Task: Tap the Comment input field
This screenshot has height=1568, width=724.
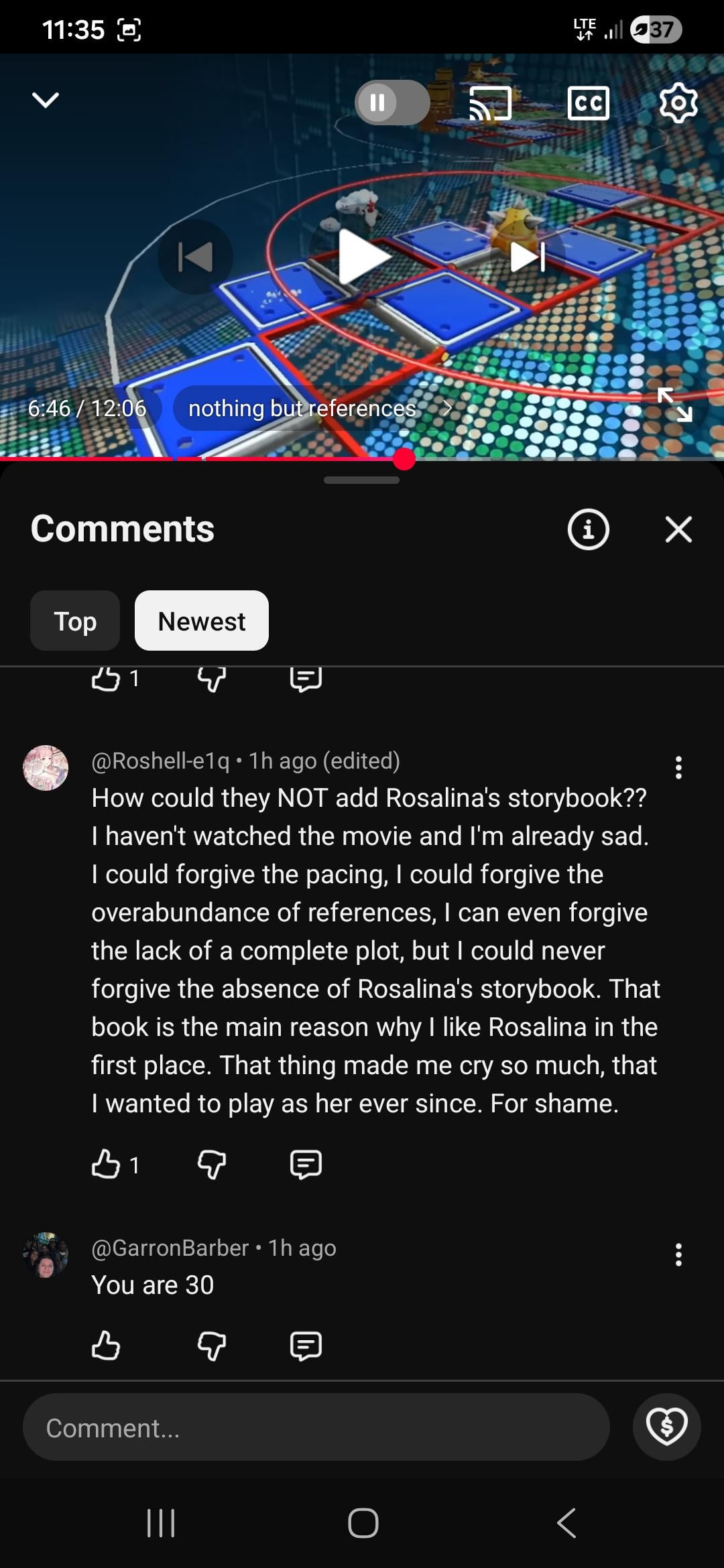Action: click(316, 1427)
